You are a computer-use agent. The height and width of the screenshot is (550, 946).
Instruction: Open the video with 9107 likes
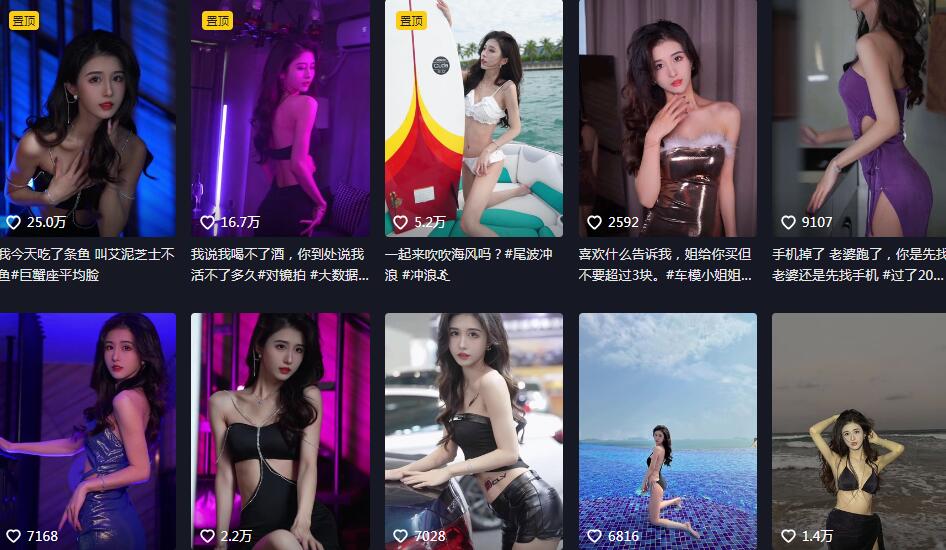click(x=858, y=118)
